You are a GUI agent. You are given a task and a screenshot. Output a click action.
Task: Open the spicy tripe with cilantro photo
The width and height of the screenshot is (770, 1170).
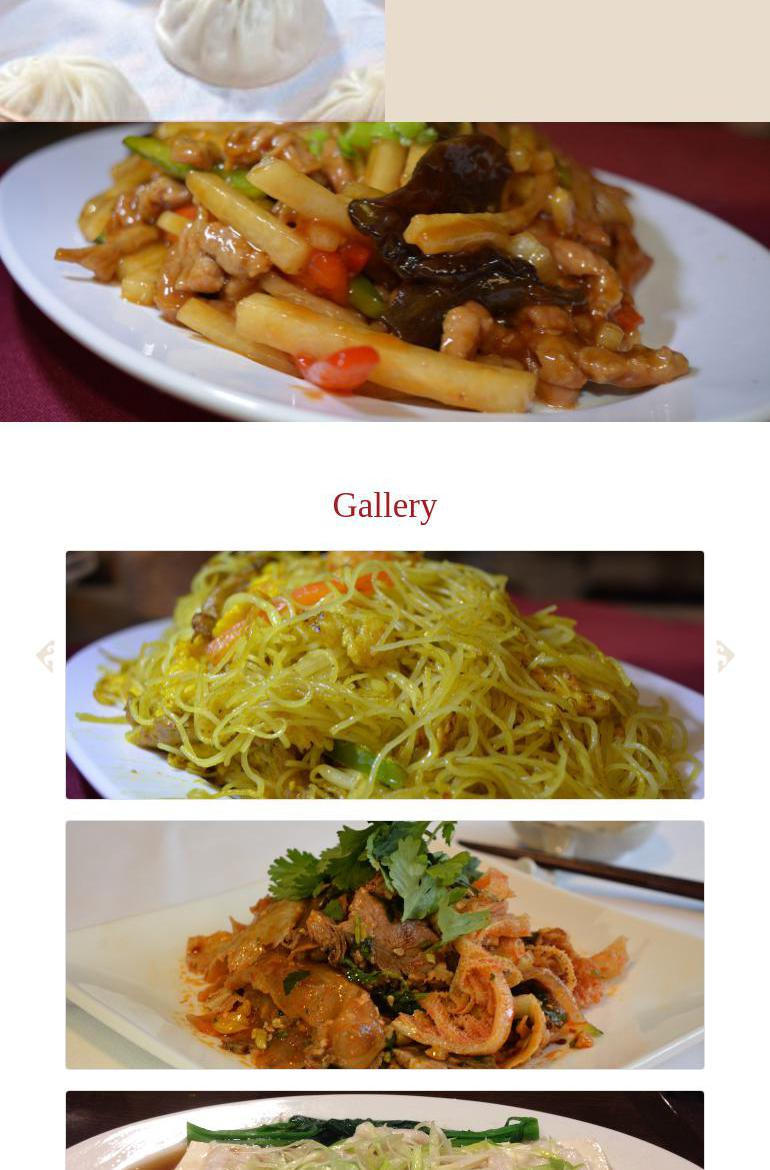385,945
